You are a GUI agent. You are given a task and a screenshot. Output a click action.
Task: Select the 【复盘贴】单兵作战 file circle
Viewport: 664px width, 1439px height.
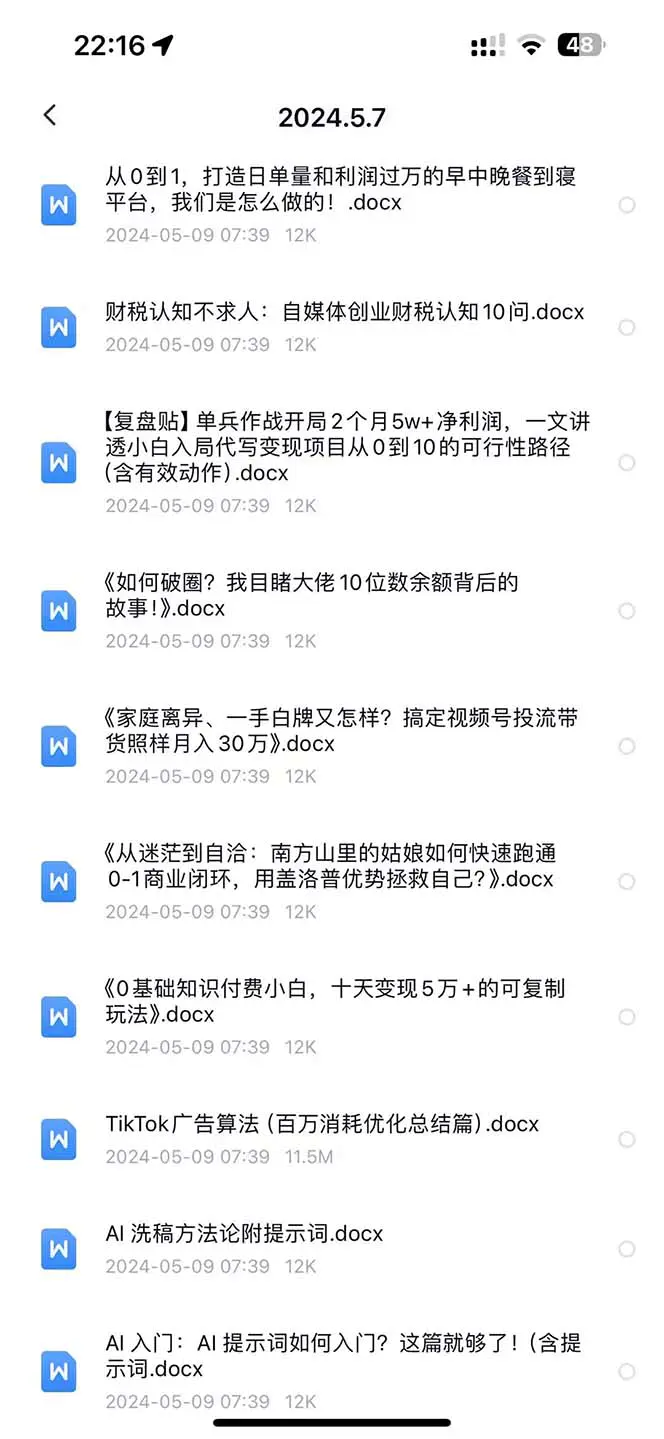point(627,463)
